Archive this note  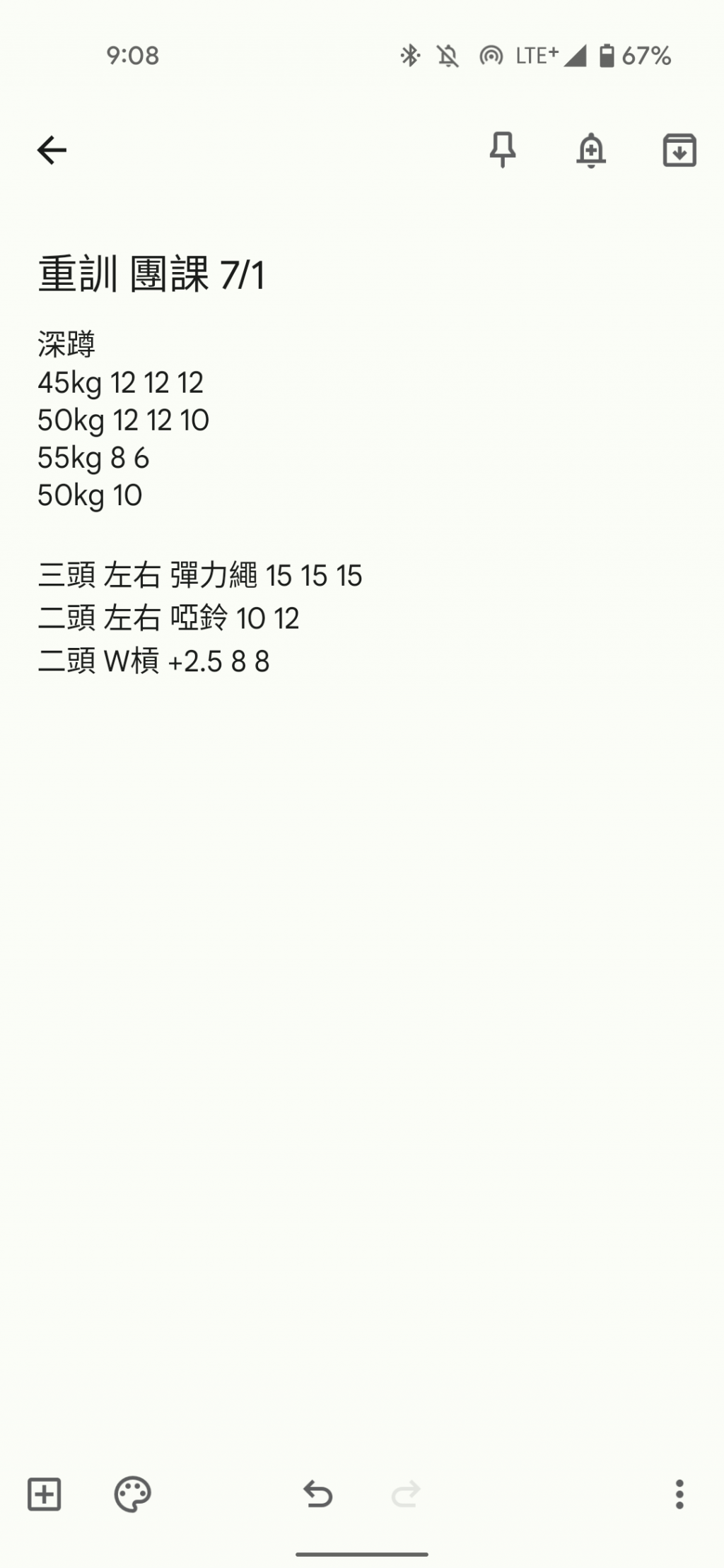click(679, 150)
